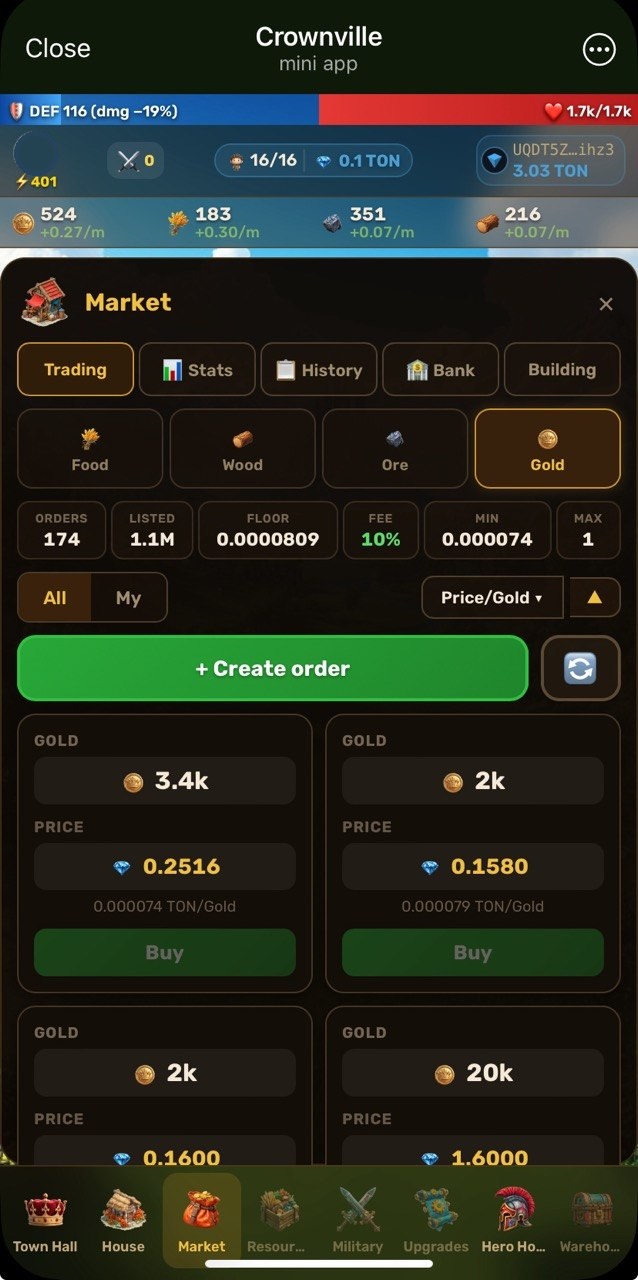Refresh the order list
The height and width of the screenshot is (1280, 638).
click(x=580, y=668)
